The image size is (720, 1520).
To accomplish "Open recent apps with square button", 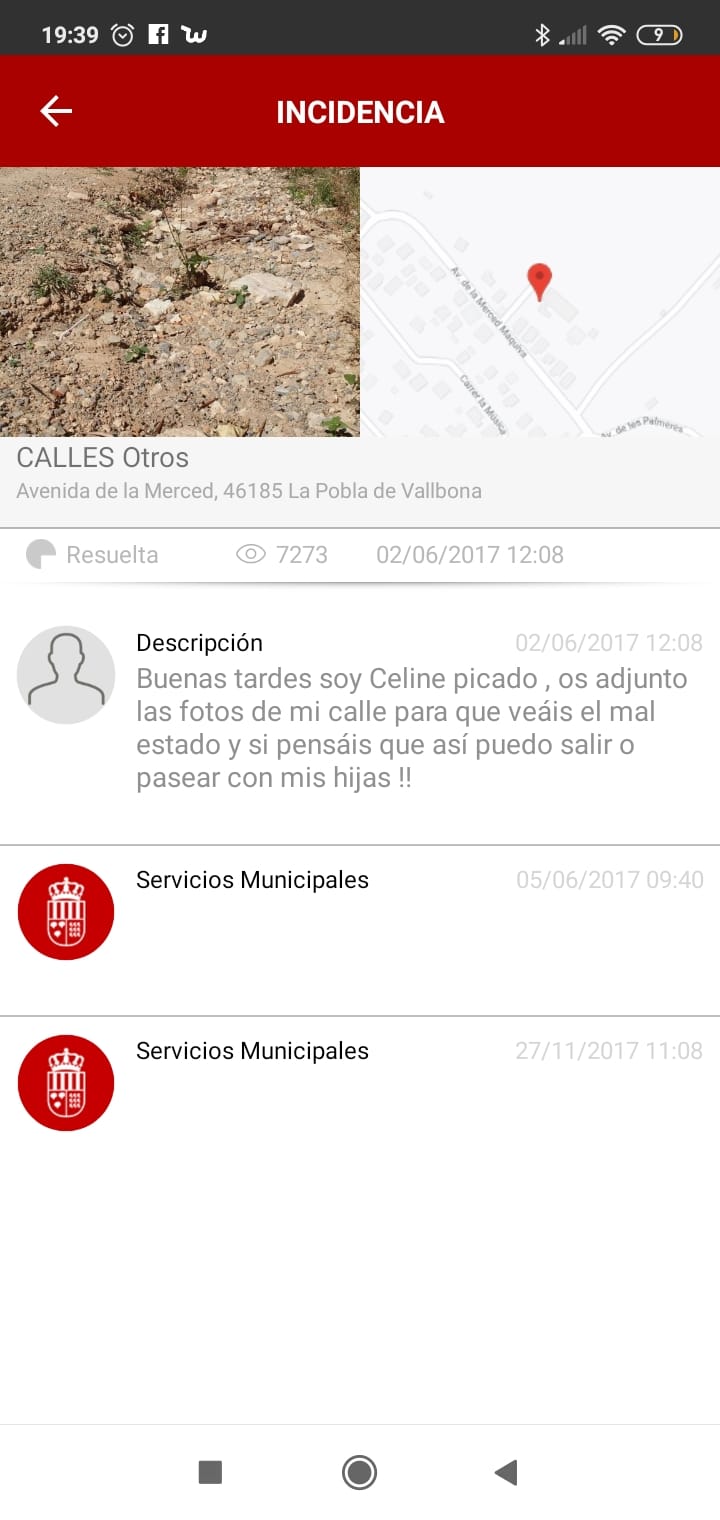I will click(210, 1472).
